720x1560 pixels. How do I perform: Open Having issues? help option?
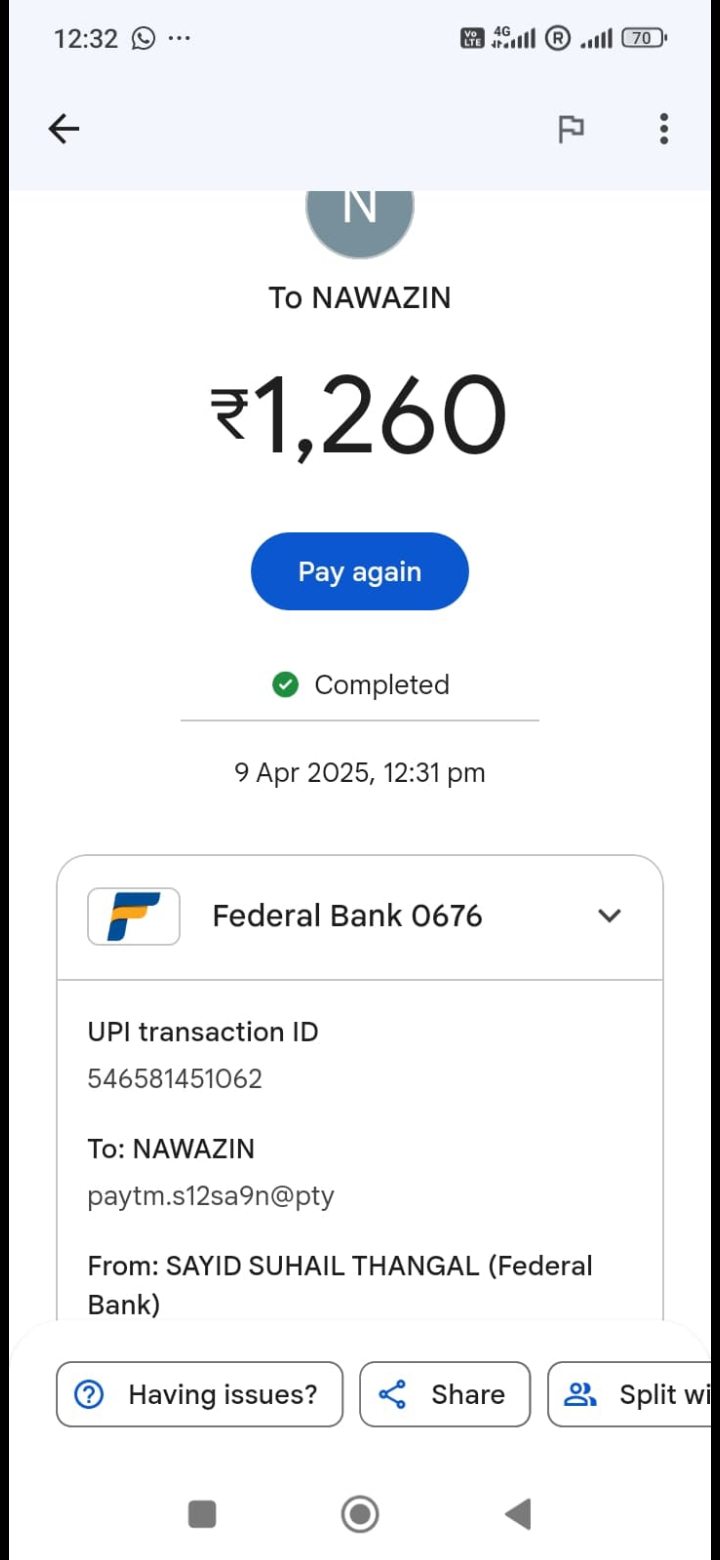pyautogui.click(x=200, y=1394)
